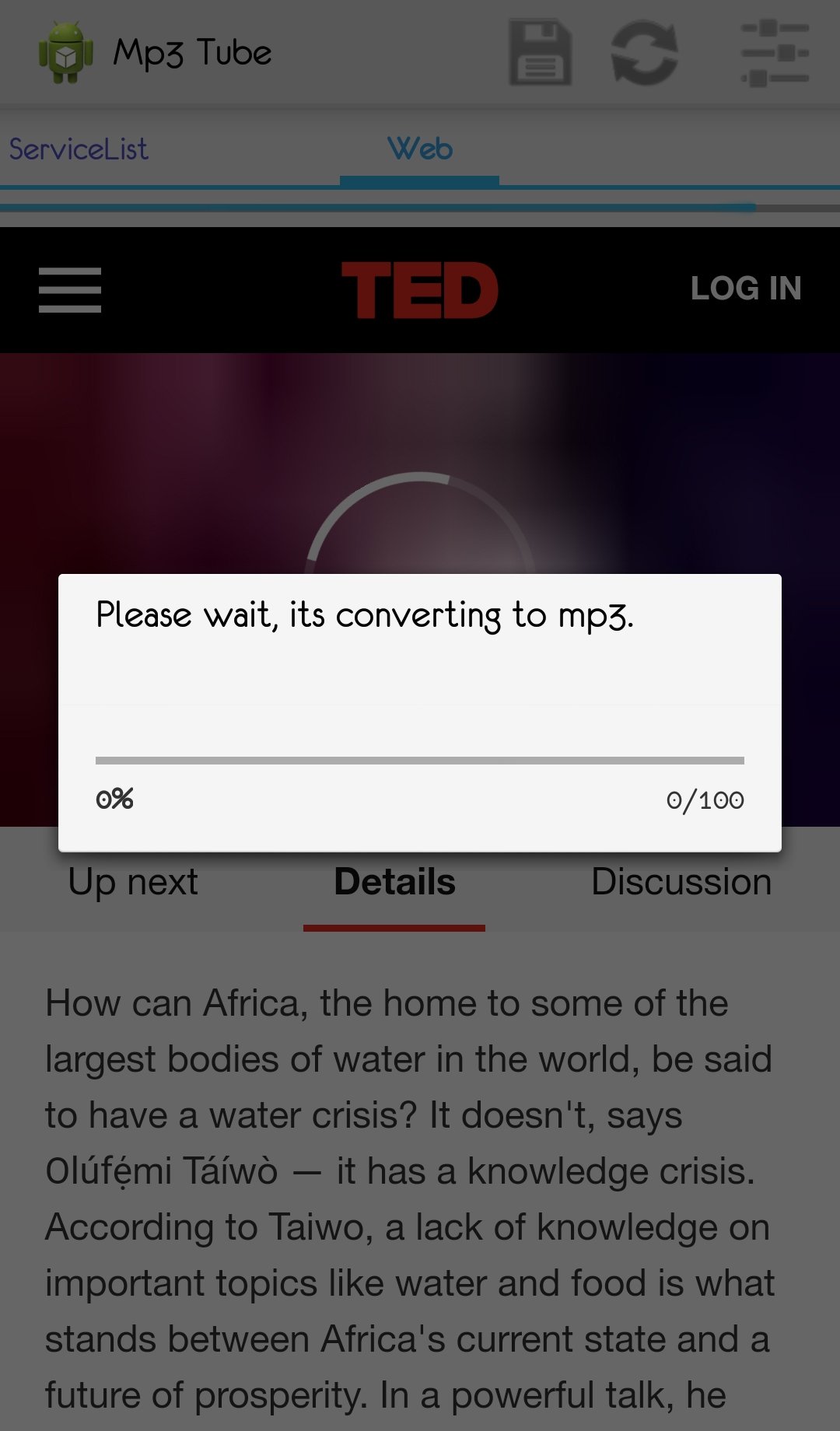
Task: Tap the save floppy disk icon
Action: 541,53
